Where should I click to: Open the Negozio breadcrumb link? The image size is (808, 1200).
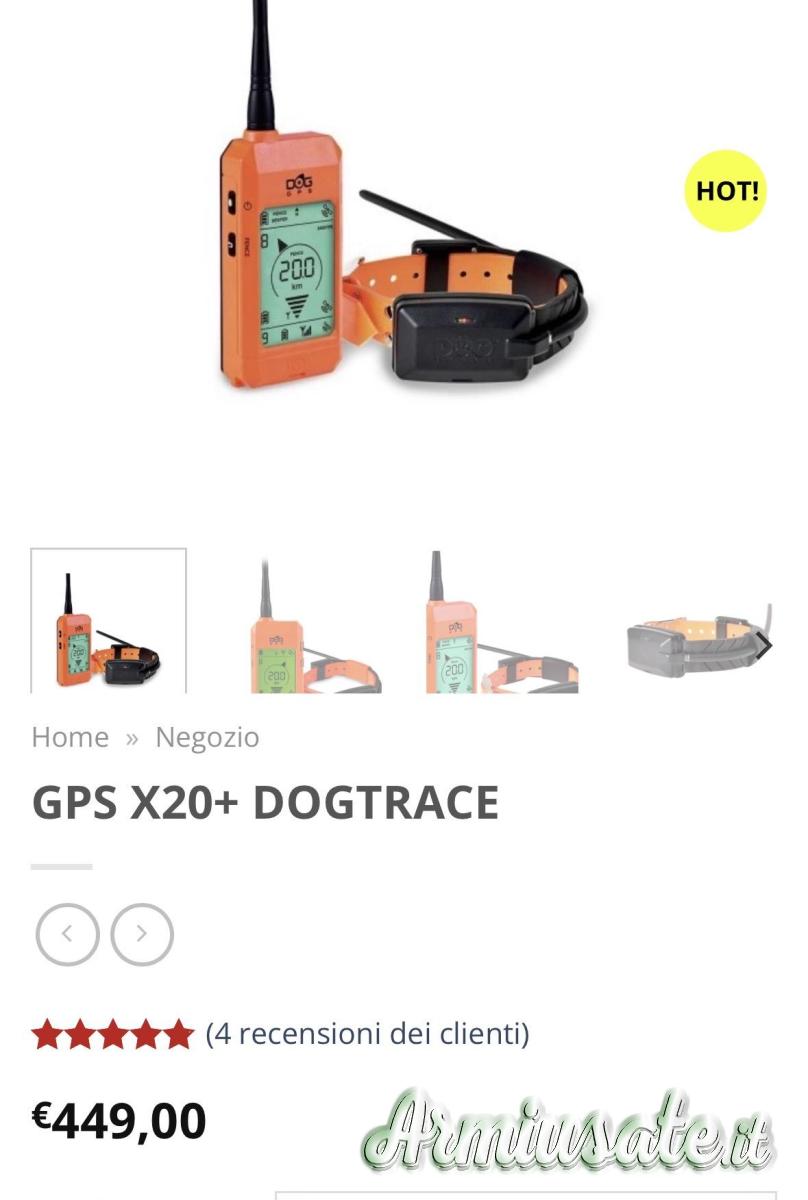[x=207, y=738]
